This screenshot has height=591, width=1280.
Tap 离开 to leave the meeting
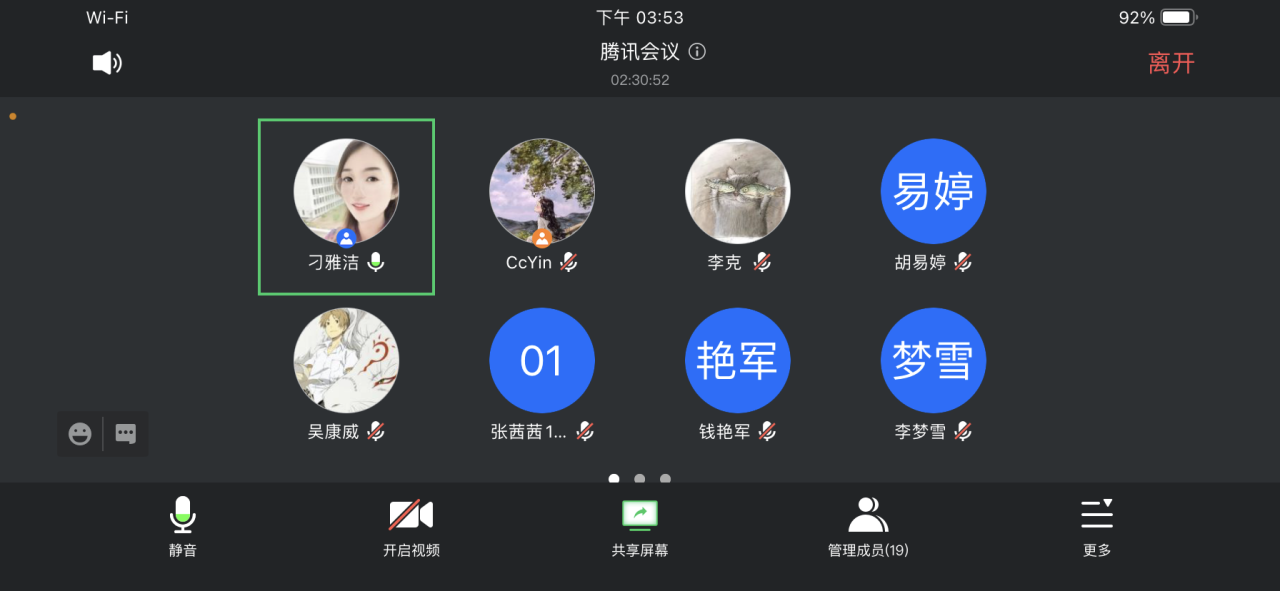(1171, 63)
